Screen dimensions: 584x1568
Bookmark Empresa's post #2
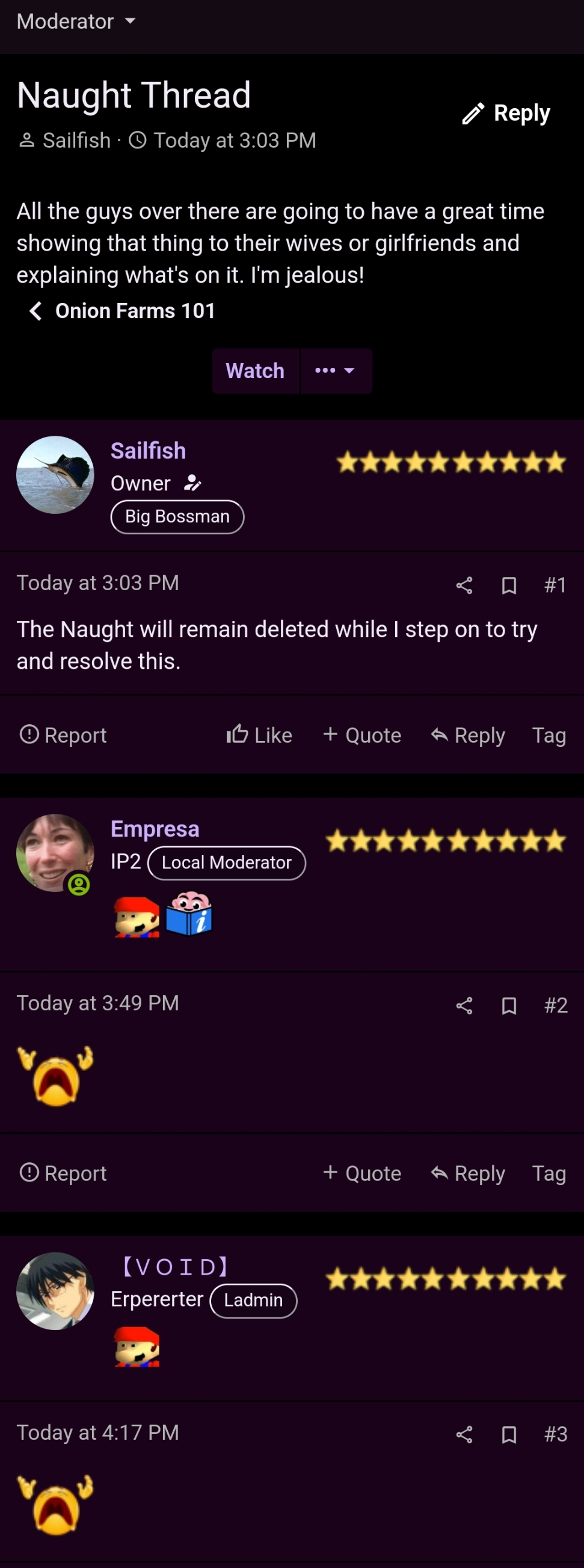509,1005
